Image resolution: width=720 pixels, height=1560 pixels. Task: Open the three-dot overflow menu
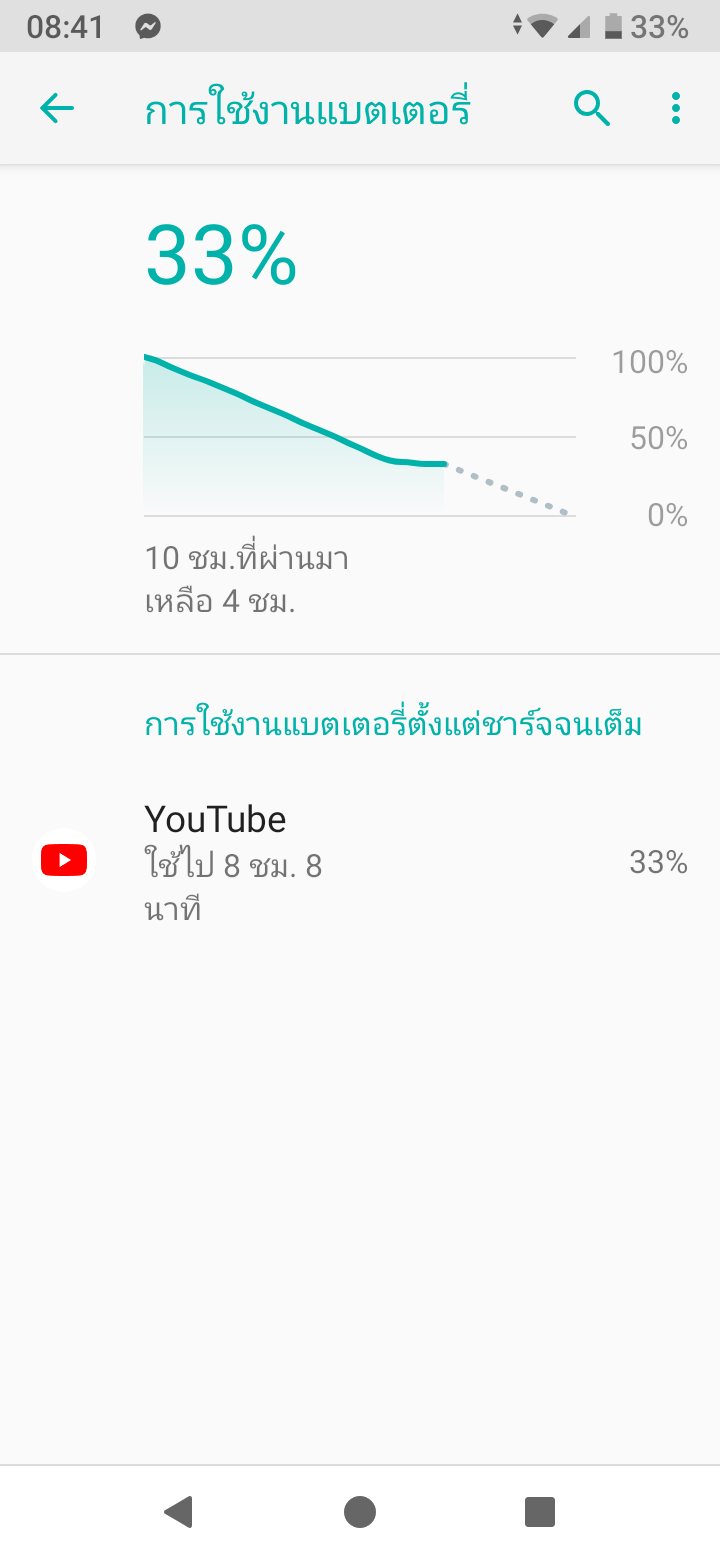(x=676, y=108)
